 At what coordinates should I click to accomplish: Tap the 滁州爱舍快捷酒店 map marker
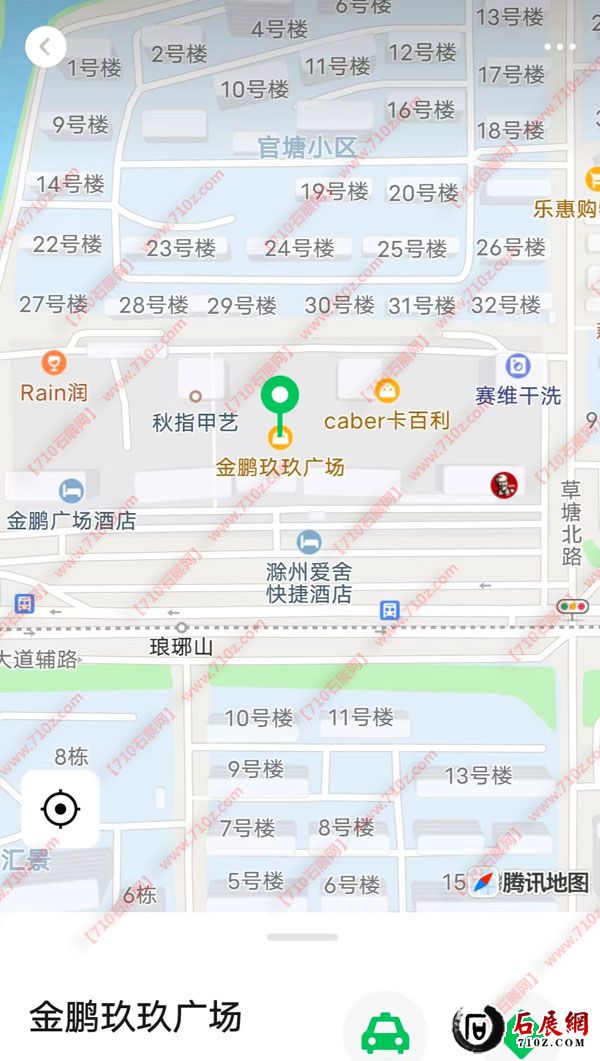coord(310,543)
